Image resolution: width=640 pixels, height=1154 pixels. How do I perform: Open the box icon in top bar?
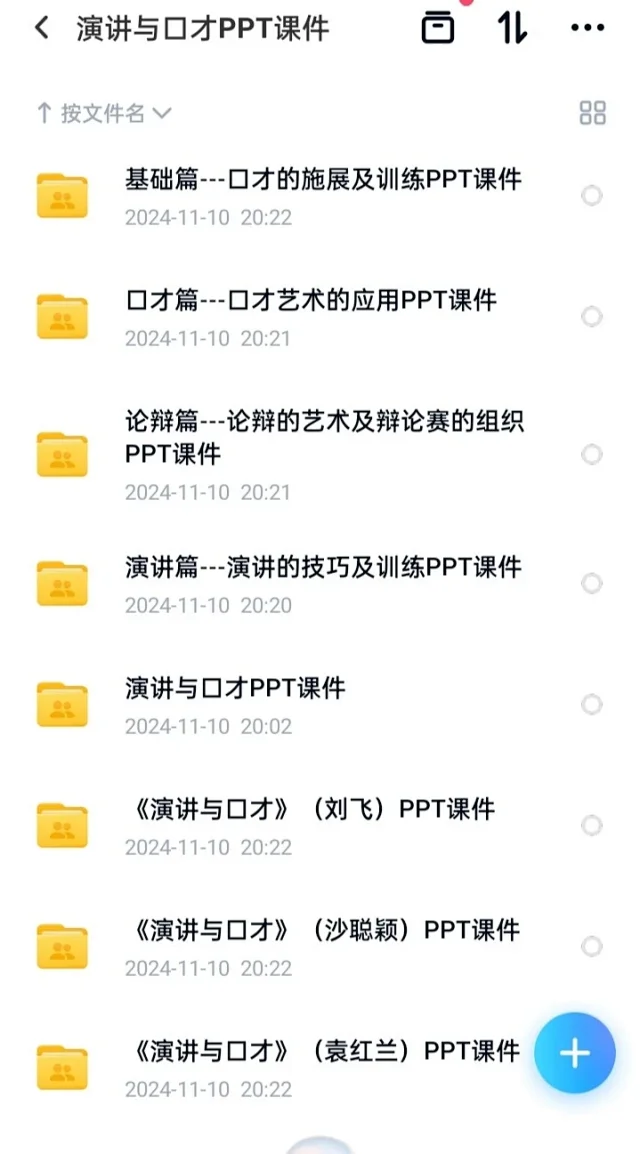pyautogui.click(x=438, y=29)
